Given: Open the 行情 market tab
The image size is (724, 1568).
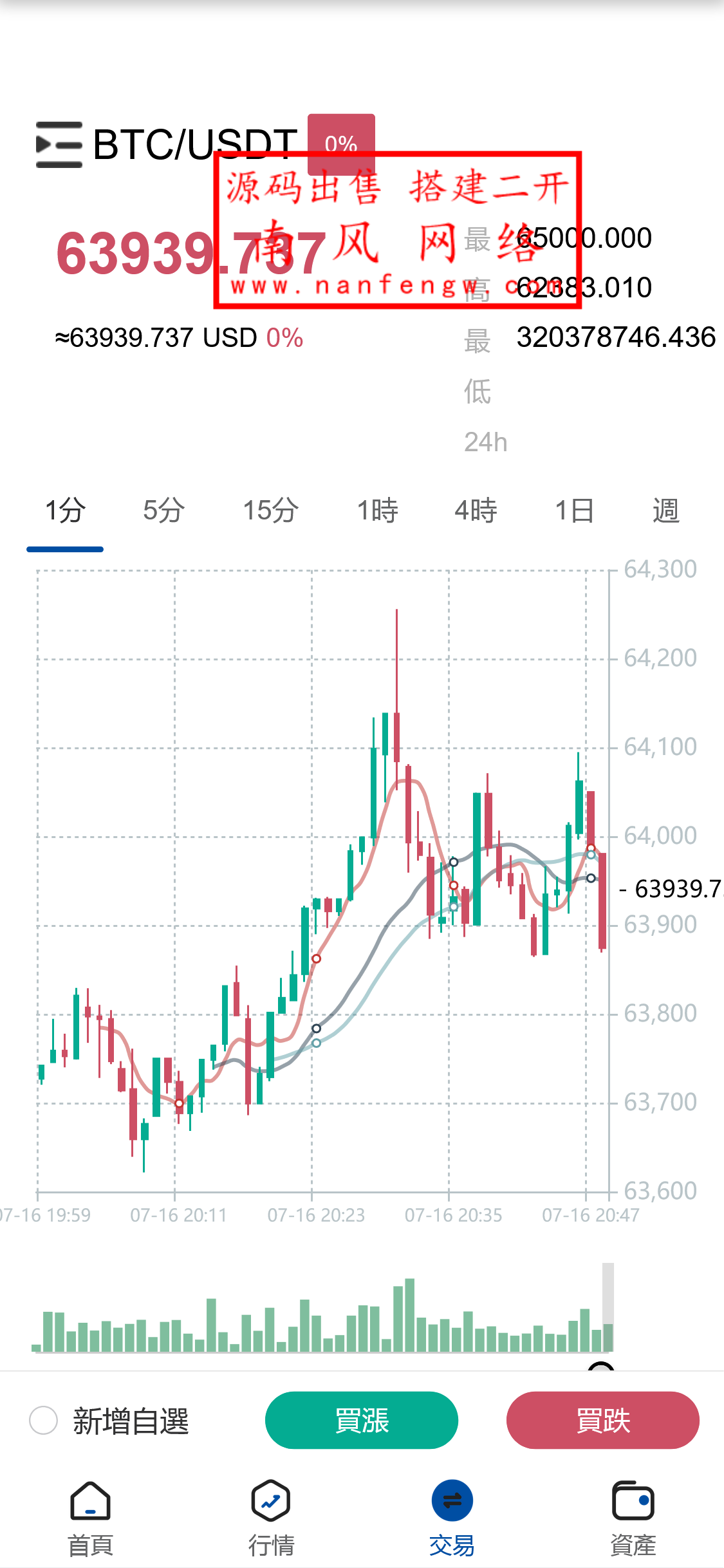Looking at the screenshot, I should (271, 1517).
